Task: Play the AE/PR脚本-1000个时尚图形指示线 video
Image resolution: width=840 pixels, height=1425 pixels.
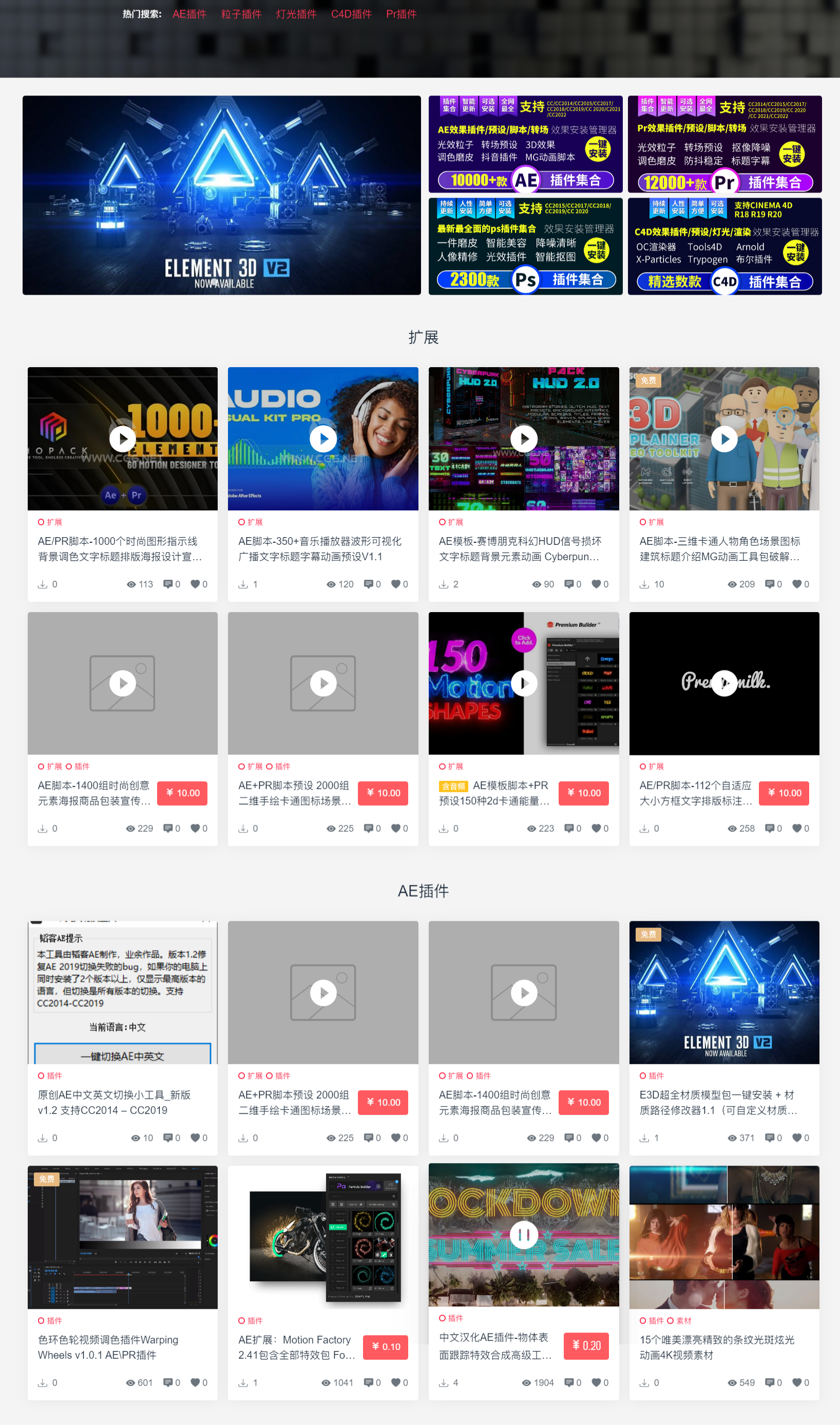Action: (122, 439)
